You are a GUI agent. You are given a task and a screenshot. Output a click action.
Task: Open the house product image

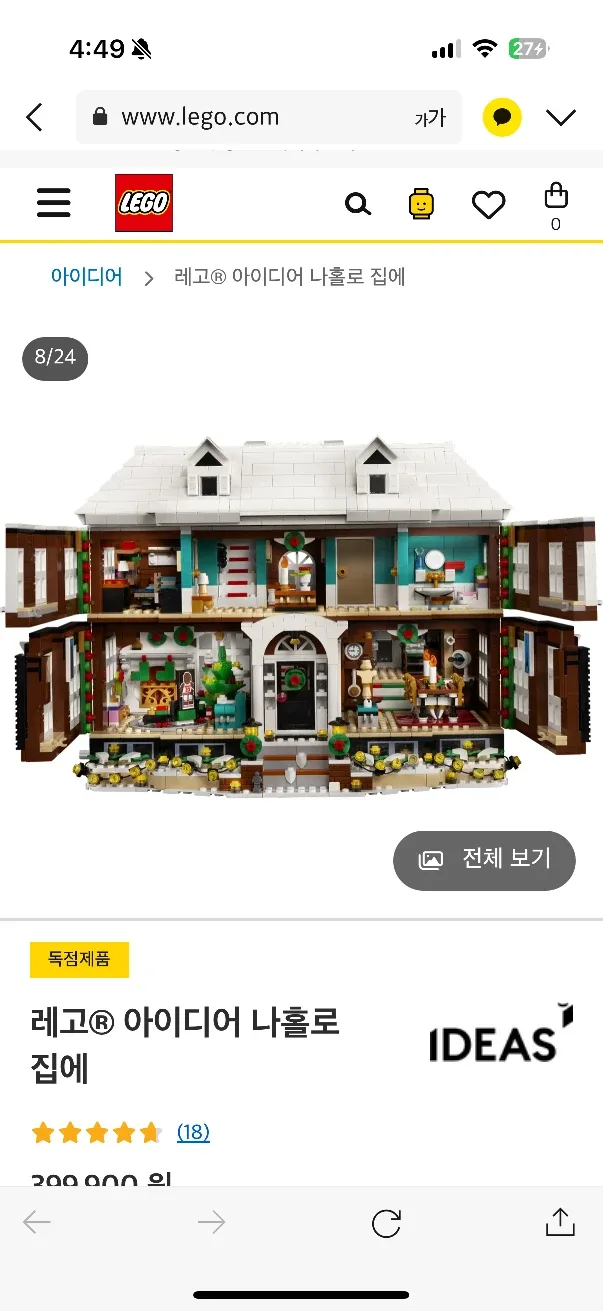pyautogui.click(x=300, y=615)
